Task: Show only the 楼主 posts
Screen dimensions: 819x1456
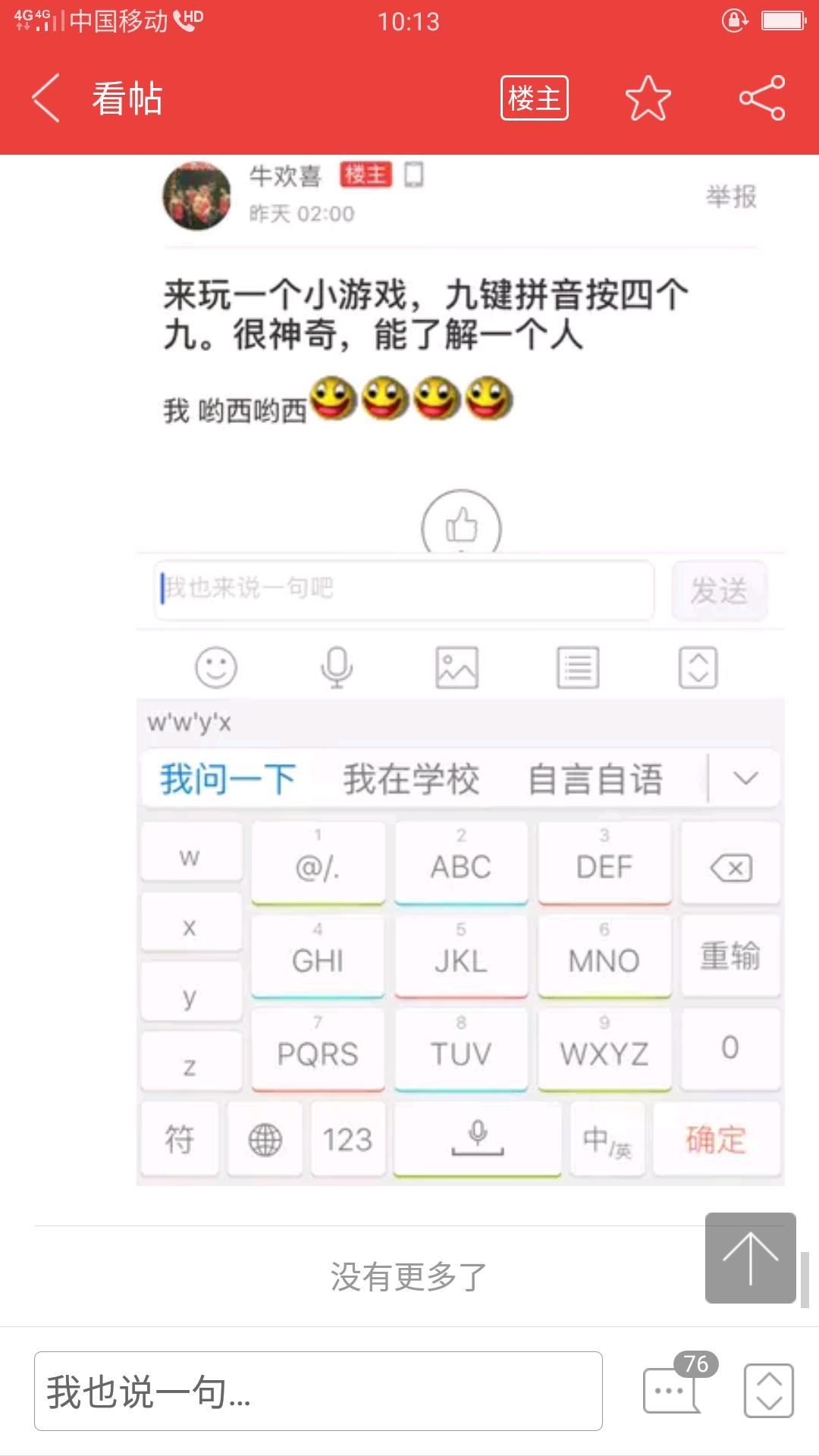Action: coord(534,98)
